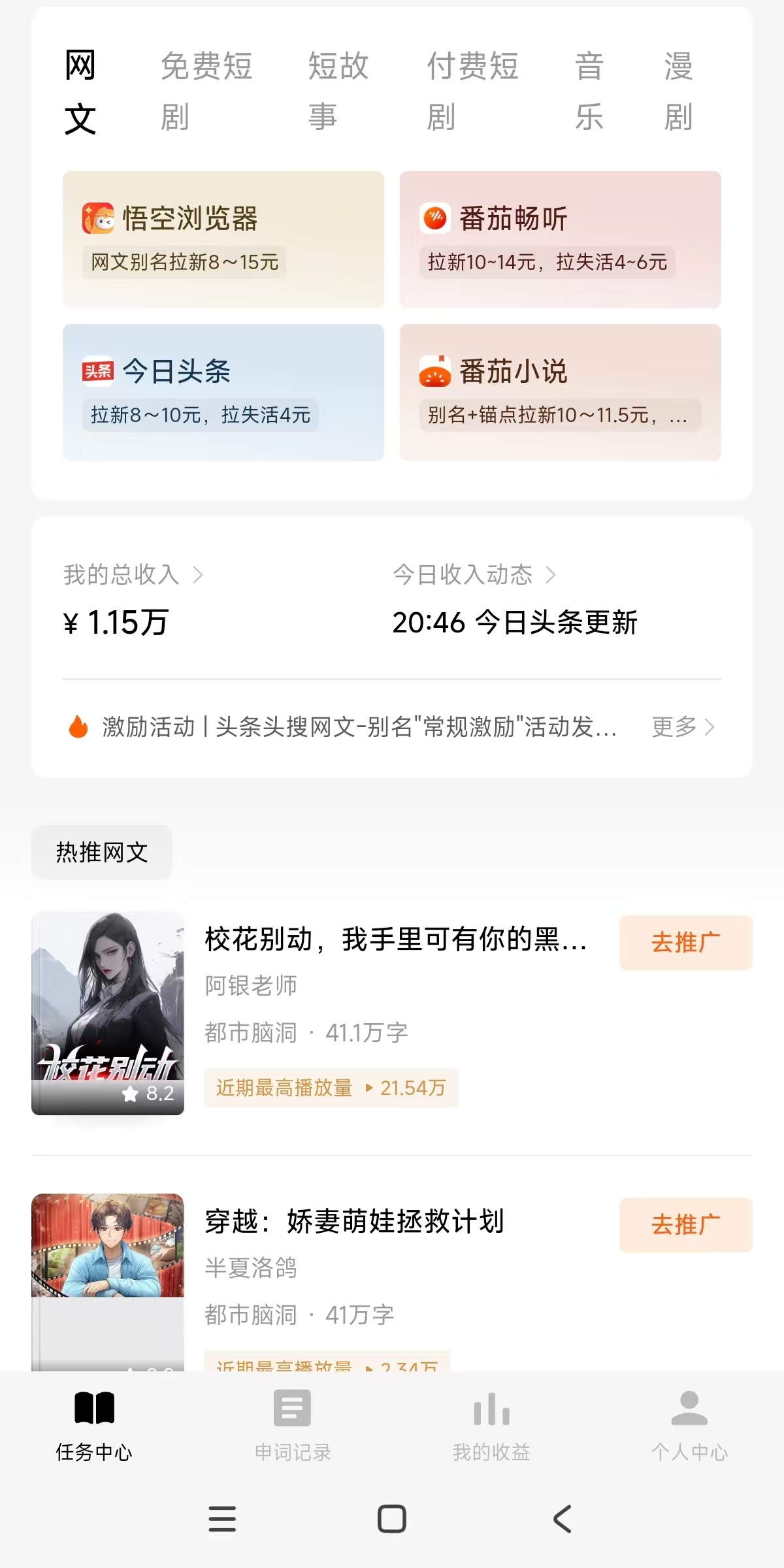Open the 音乐 tab
Image resolution: width=784 pixels, height=1568 pixels.
pyautogui.click(x=589, y=91)
